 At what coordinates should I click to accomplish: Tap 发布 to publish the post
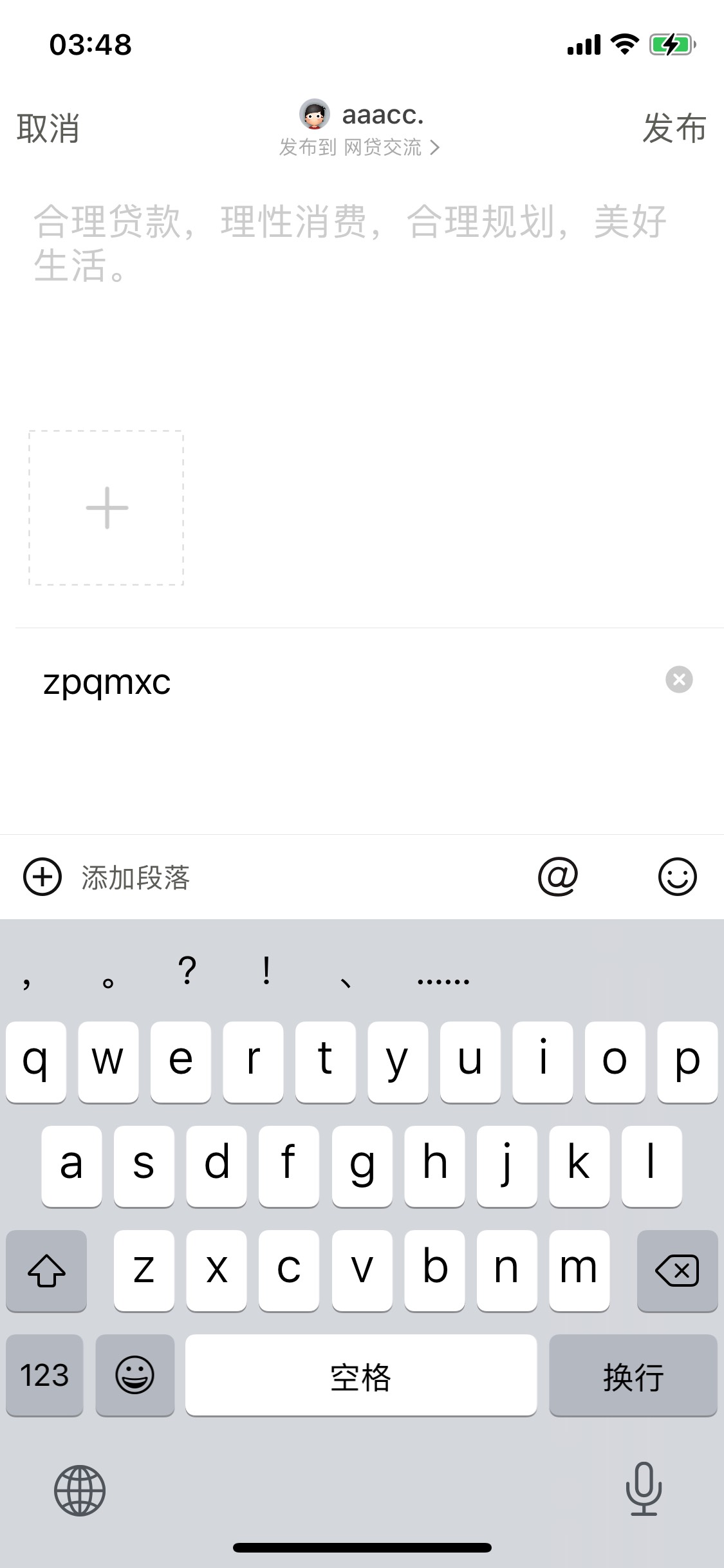[x=674, y=128]
